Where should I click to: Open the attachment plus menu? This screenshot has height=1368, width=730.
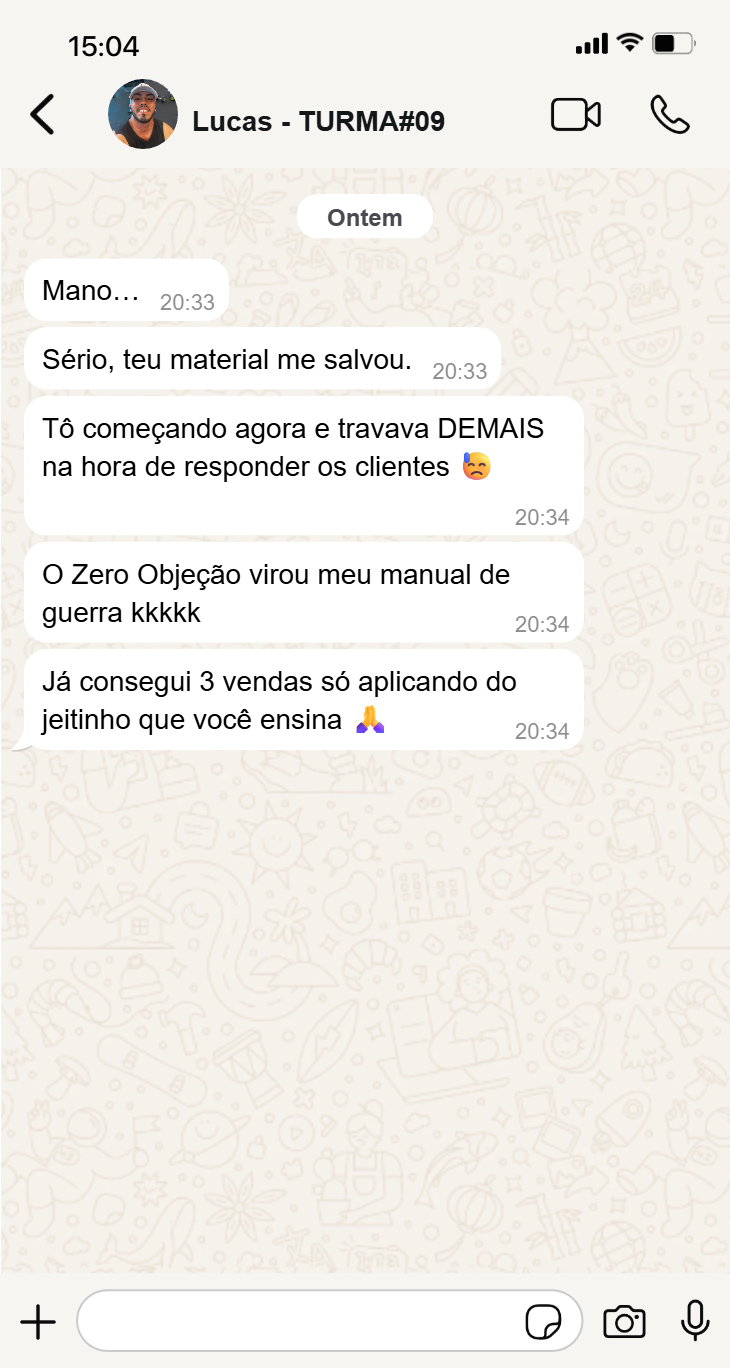(38, 1322)
